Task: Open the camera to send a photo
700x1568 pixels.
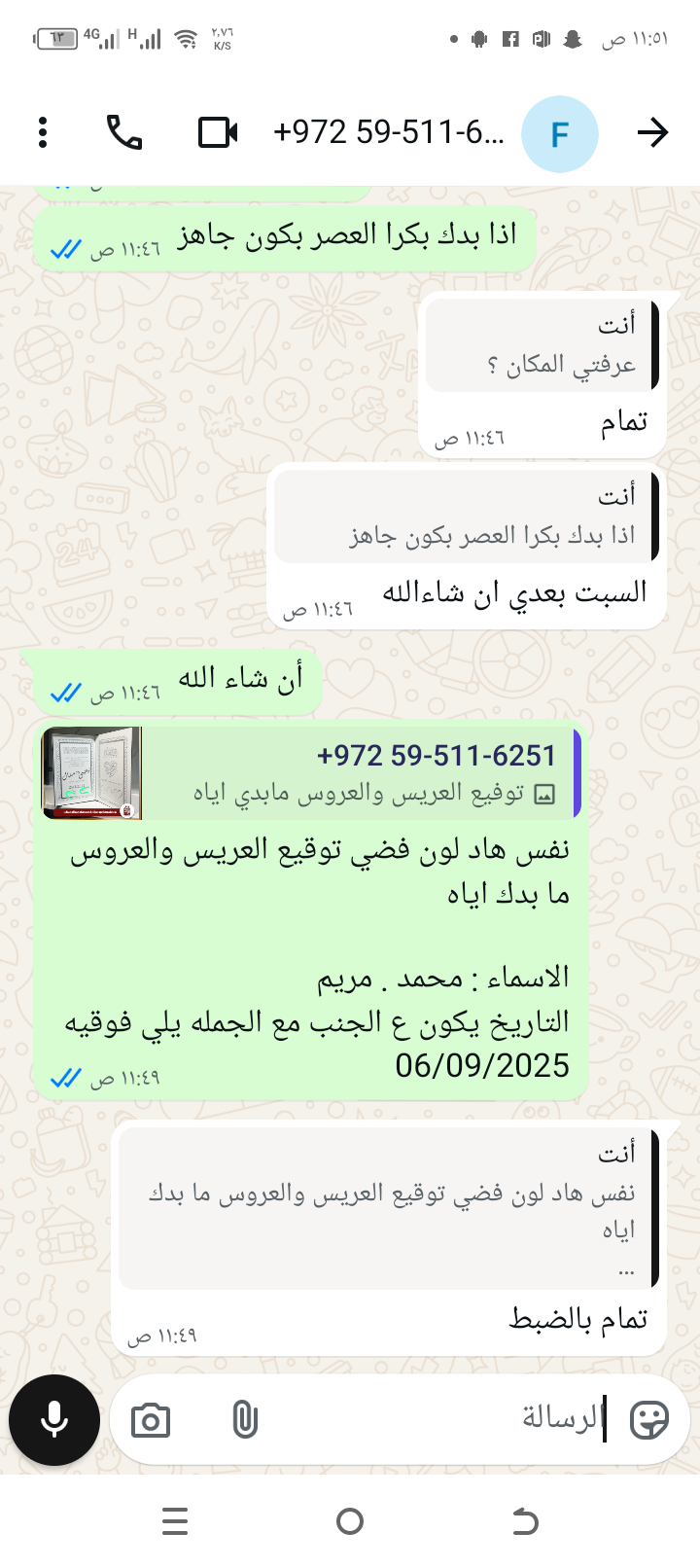Action: pyautogui.click(x=151, y=1421)
